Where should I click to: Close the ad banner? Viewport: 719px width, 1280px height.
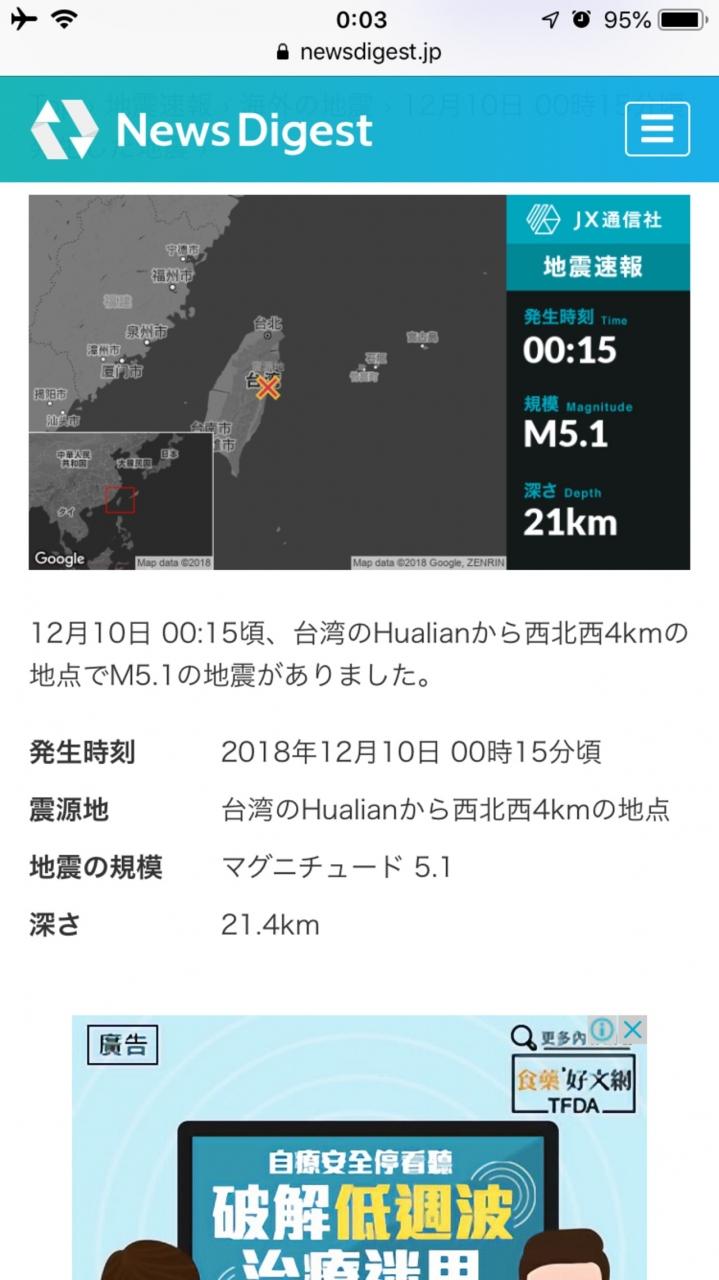point(632,1029)
